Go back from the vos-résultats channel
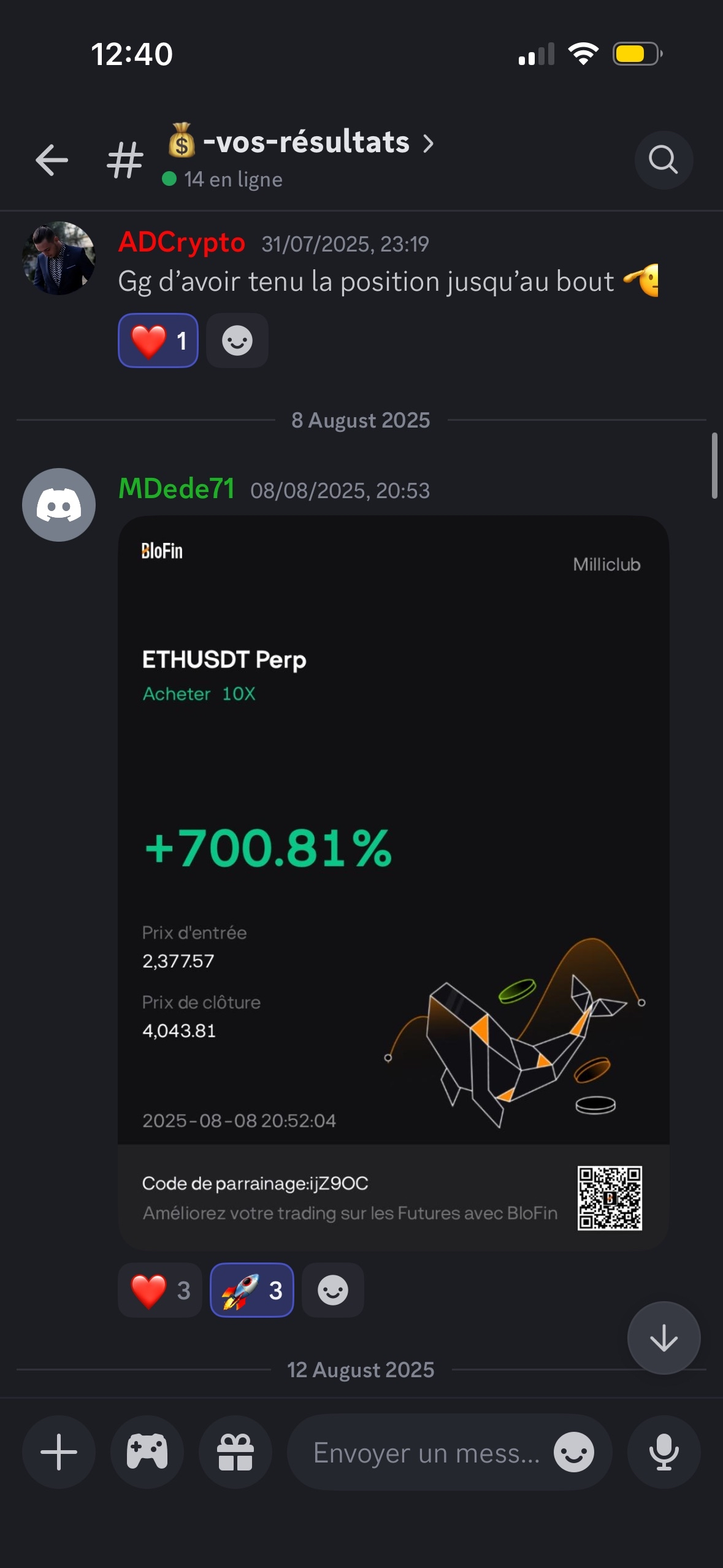This screenshot has width=723, height=1568. pyautogui.click(x=52, y=160)
